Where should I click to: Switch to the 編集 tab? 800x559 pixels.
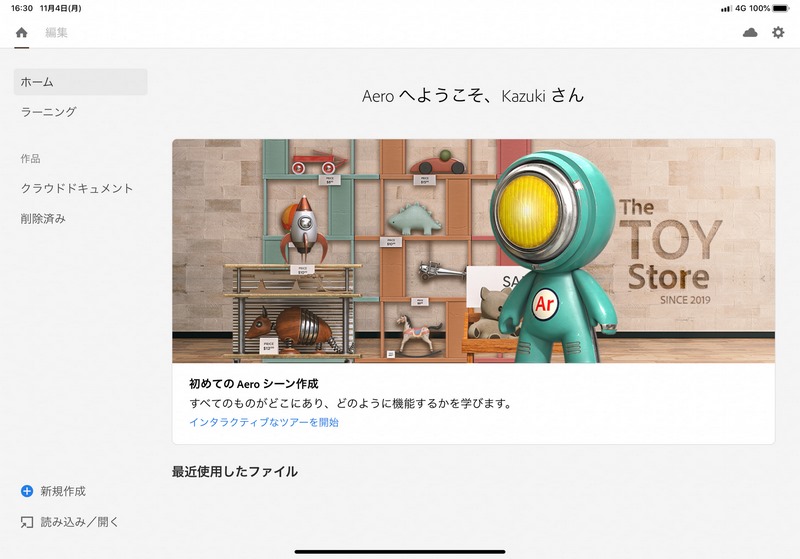(x=56, y=33)
